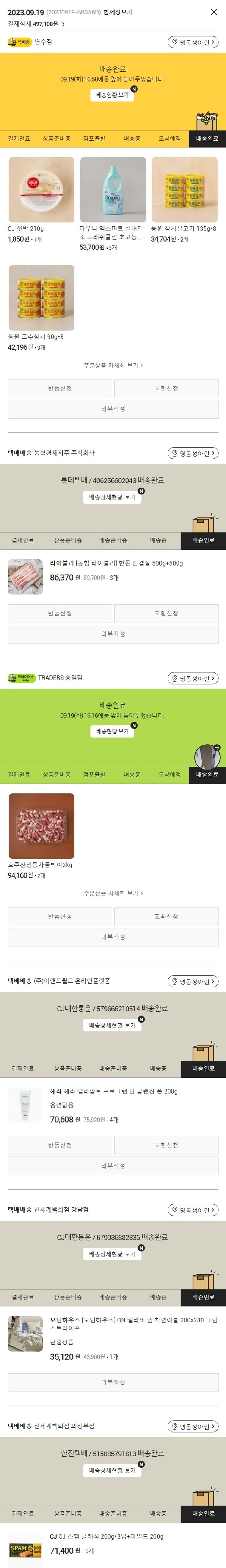
Task: Open 배송상세현황 보기 for 롯데택배 shipment
Action: pyautogui.click(x=112, y=497)
